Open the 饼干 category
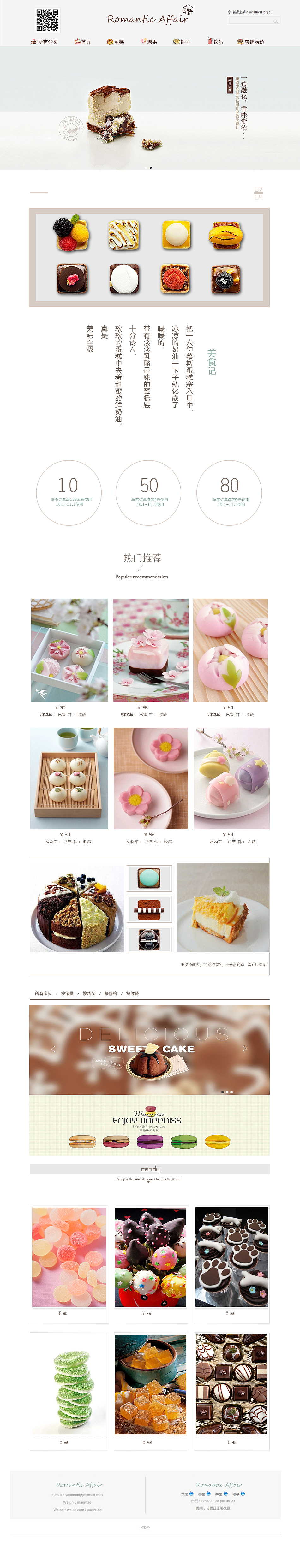The image size is (300, 1568). (x=182, y=42)
